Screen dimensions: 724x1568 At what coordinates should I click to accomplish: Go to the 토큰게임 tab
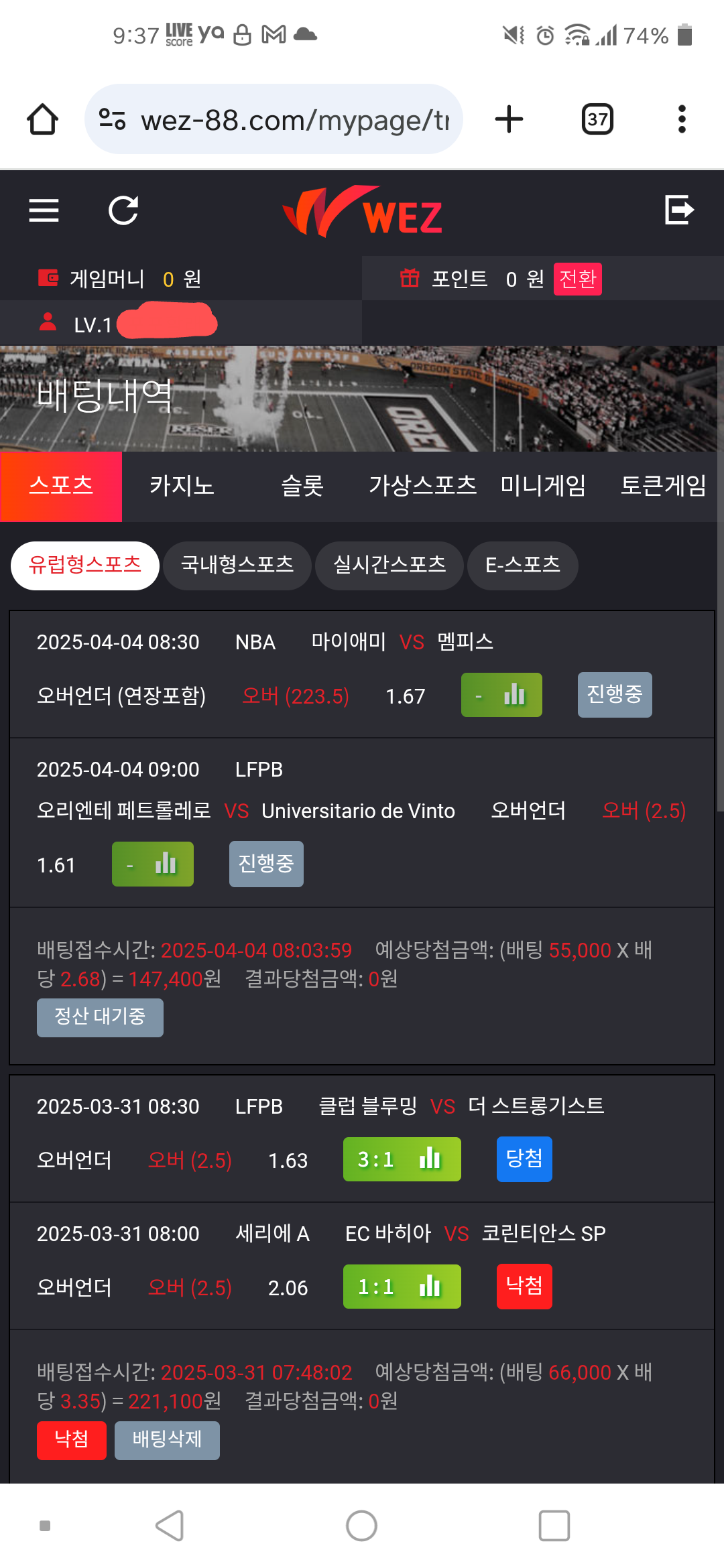point(663,486)
